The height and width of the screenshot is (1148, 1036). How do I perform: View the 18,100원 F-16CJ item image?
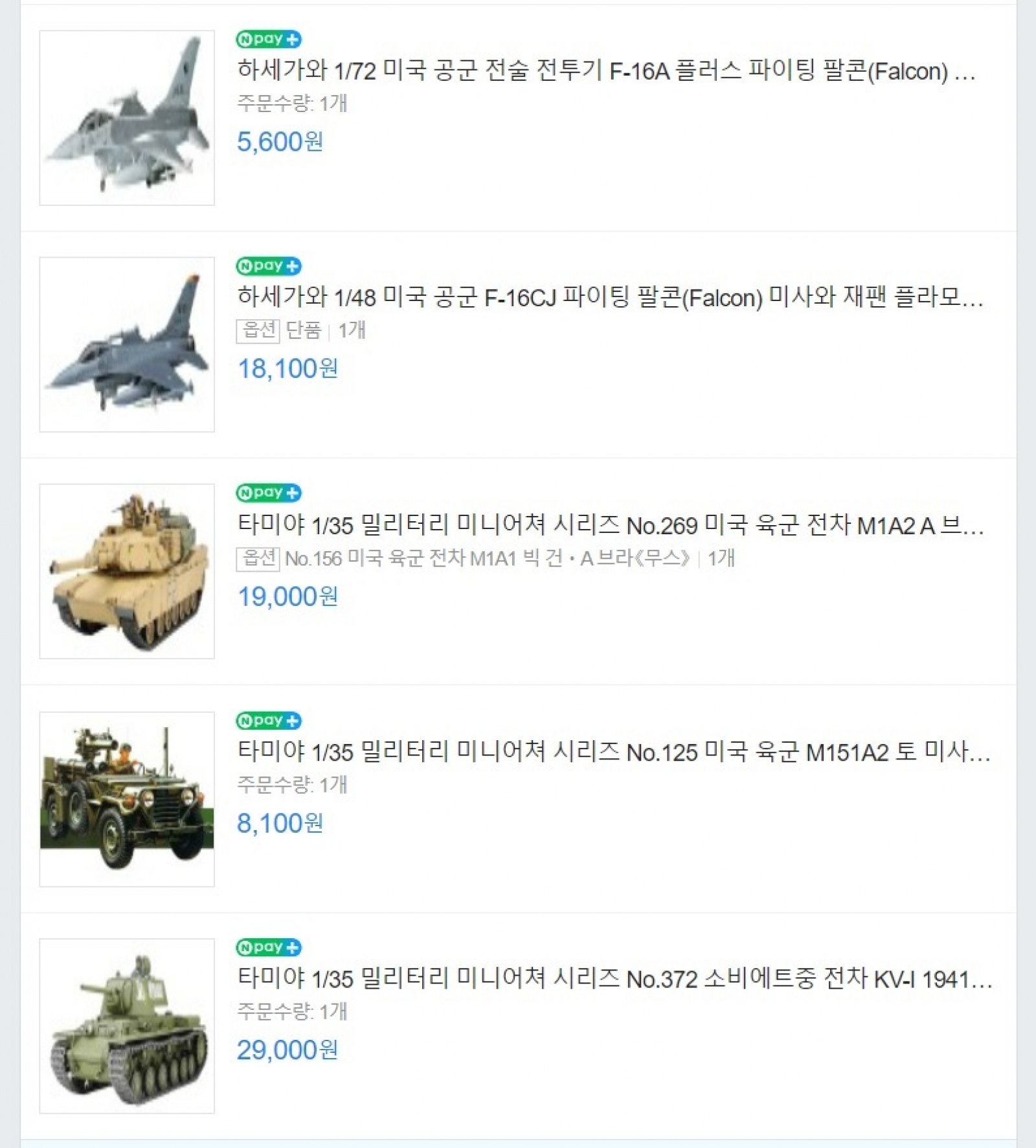click(x=127, y=344)
